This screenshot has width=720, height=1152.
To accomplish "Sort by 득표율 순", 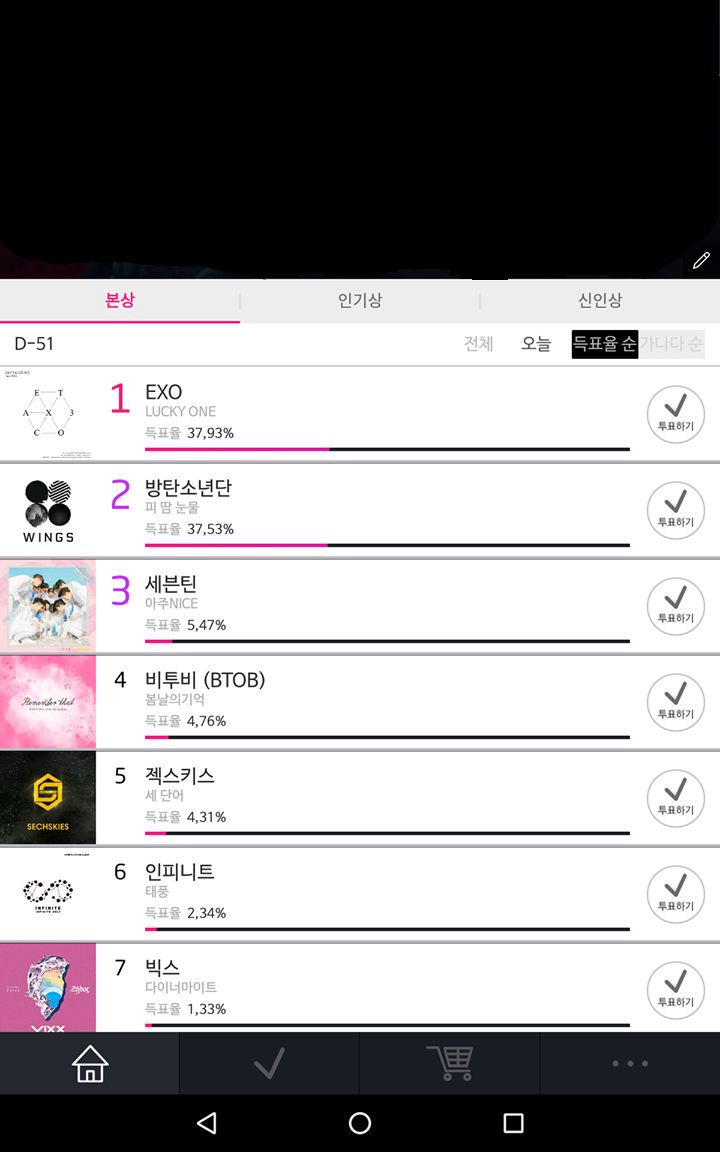I will point(604,343).
